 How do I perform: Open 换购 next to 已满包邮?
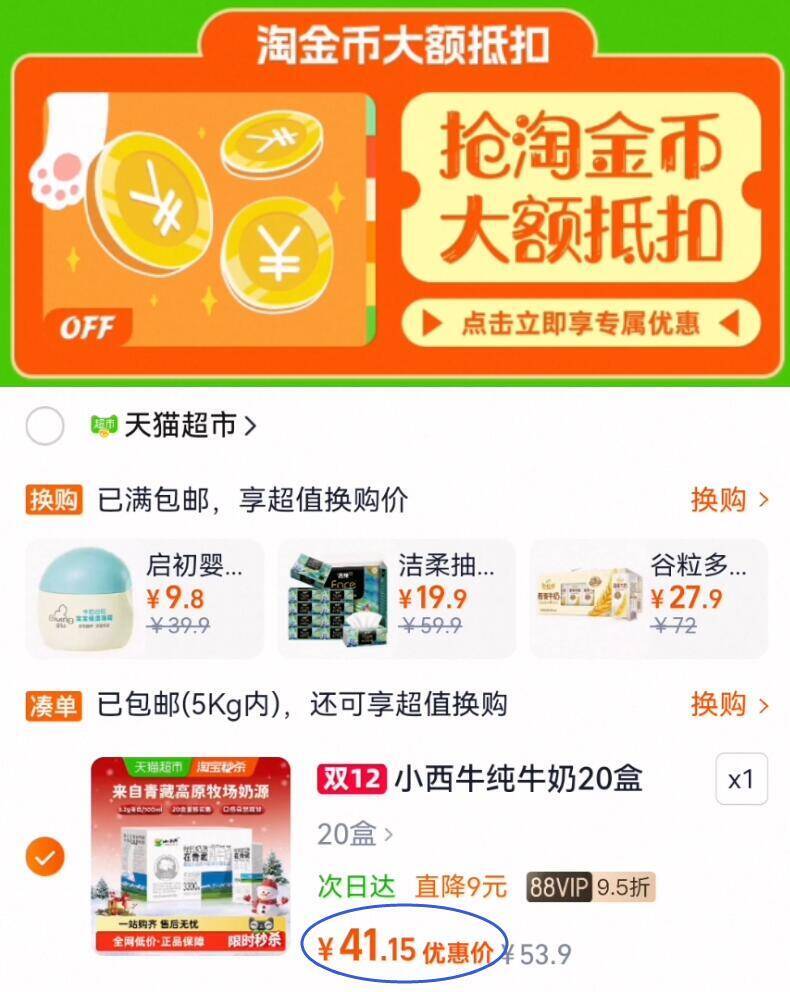click(x=729, y=499)
